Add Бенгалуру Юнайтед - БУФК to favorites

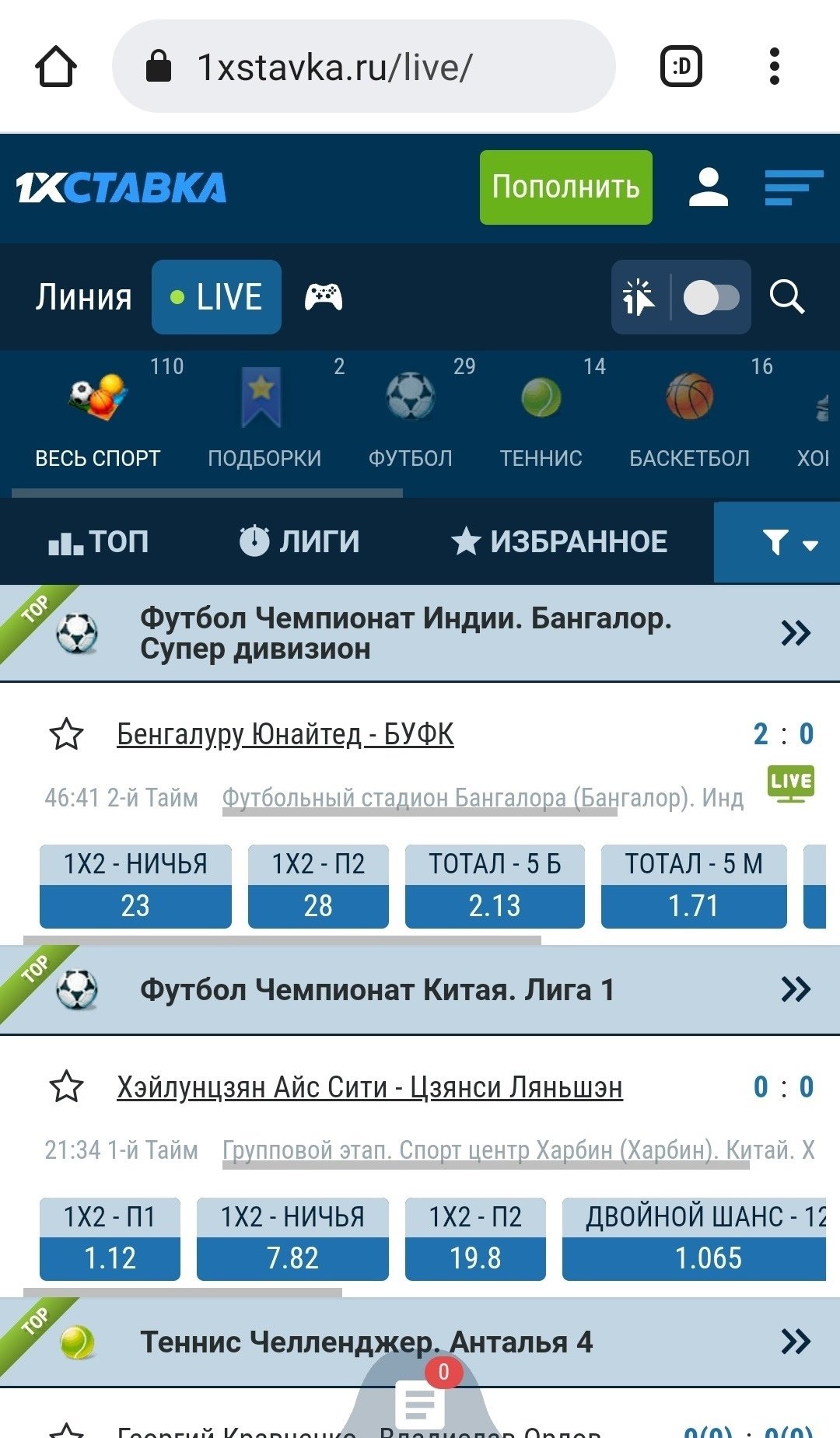(66, 734)
